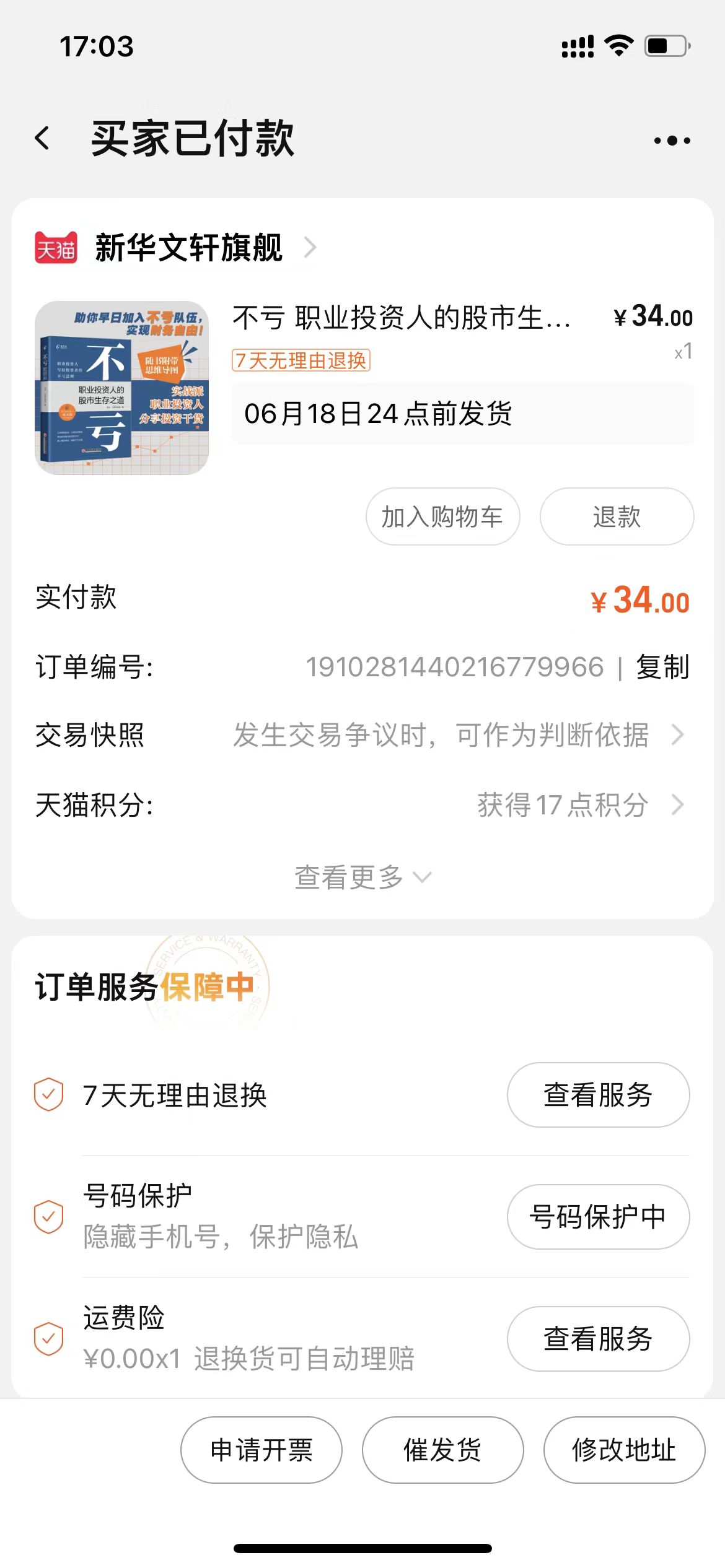Open the 交易快照 transaction snapshot row
Image resolution: width=725 pixels, height=1568 pixels.
[x=362, y=736]
